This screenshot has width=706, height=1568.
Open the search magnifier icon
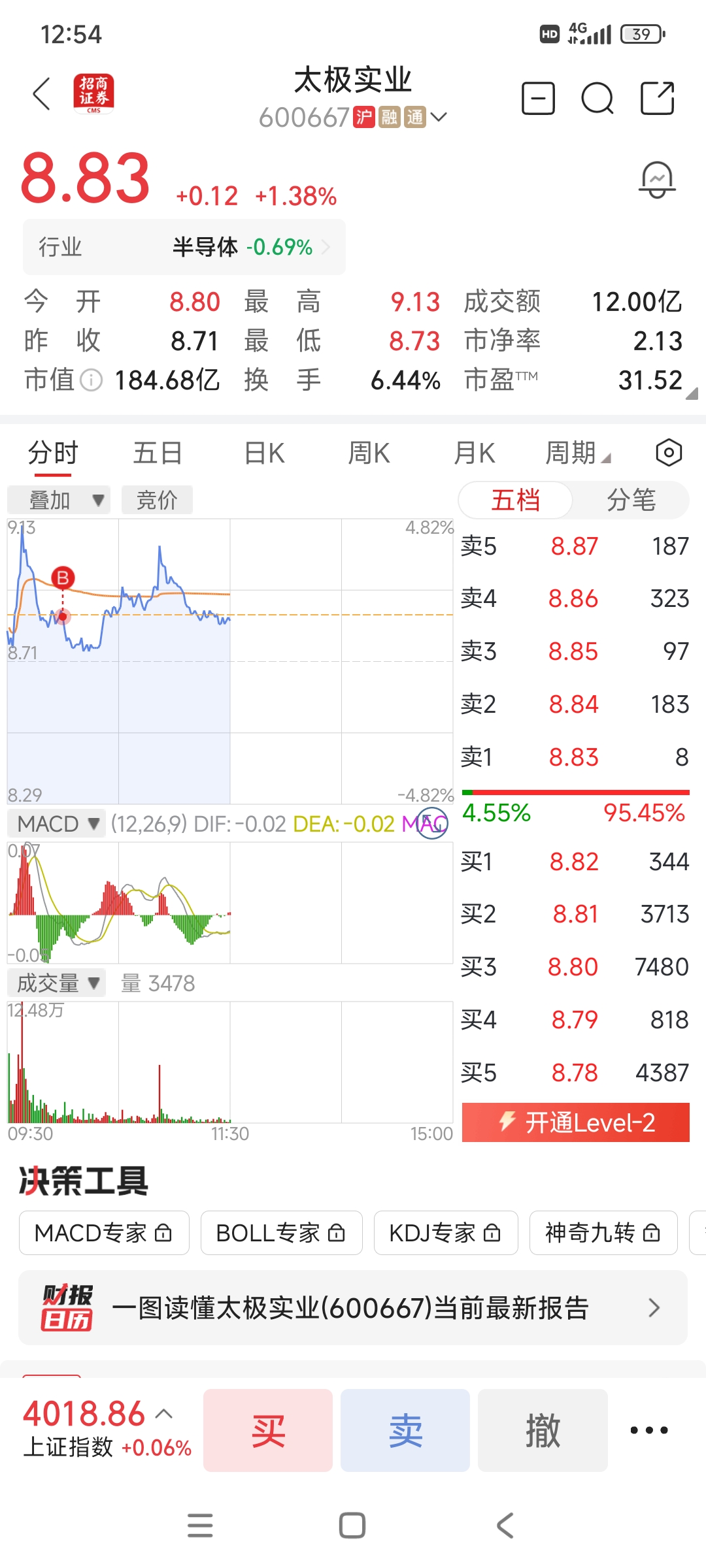pos(597,99)
